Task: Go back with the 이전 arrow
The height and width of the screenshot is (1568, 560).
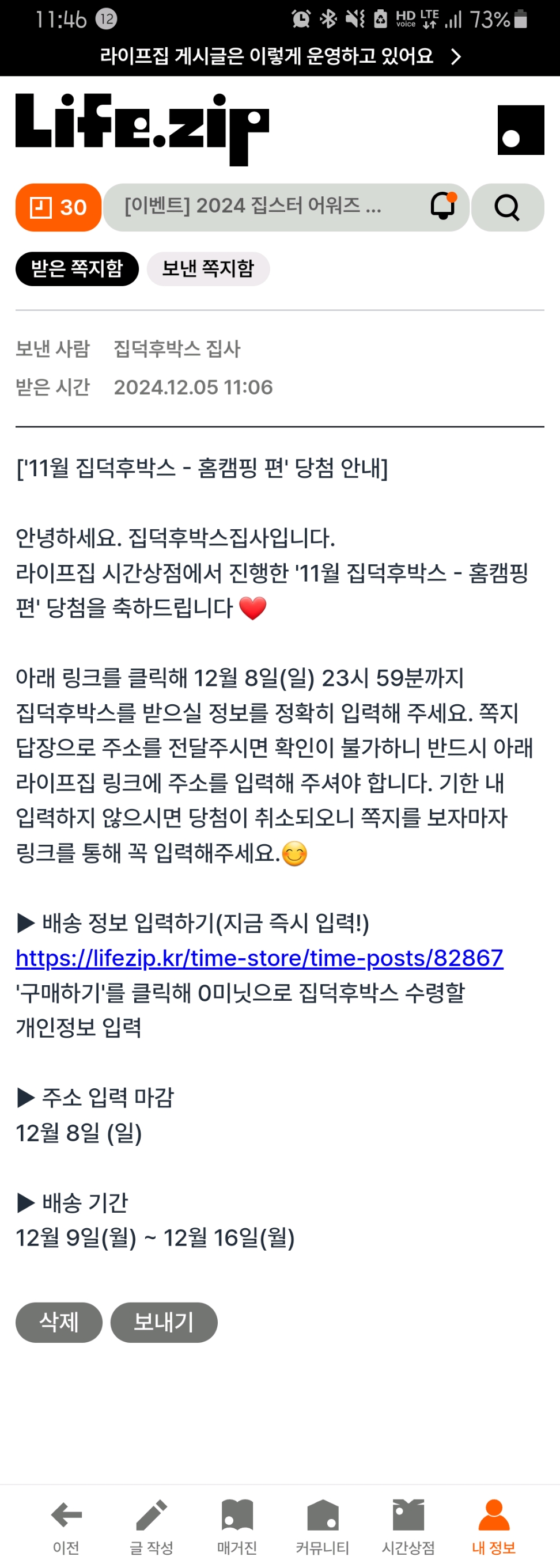Action: 66,1527
